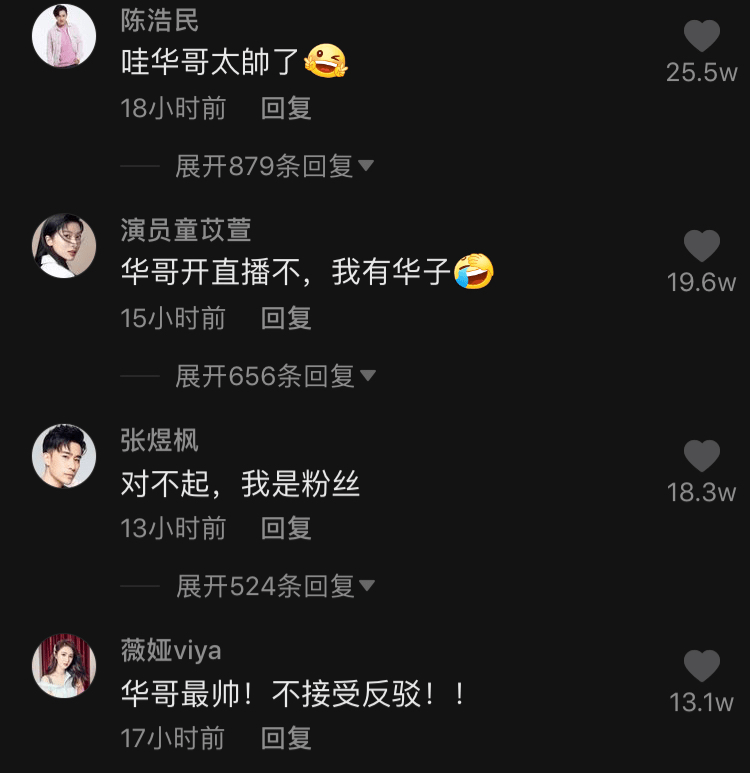Open 薇娅viya's profile avatar
Viewport: 750px width, 773px height.
coord(64,666)
